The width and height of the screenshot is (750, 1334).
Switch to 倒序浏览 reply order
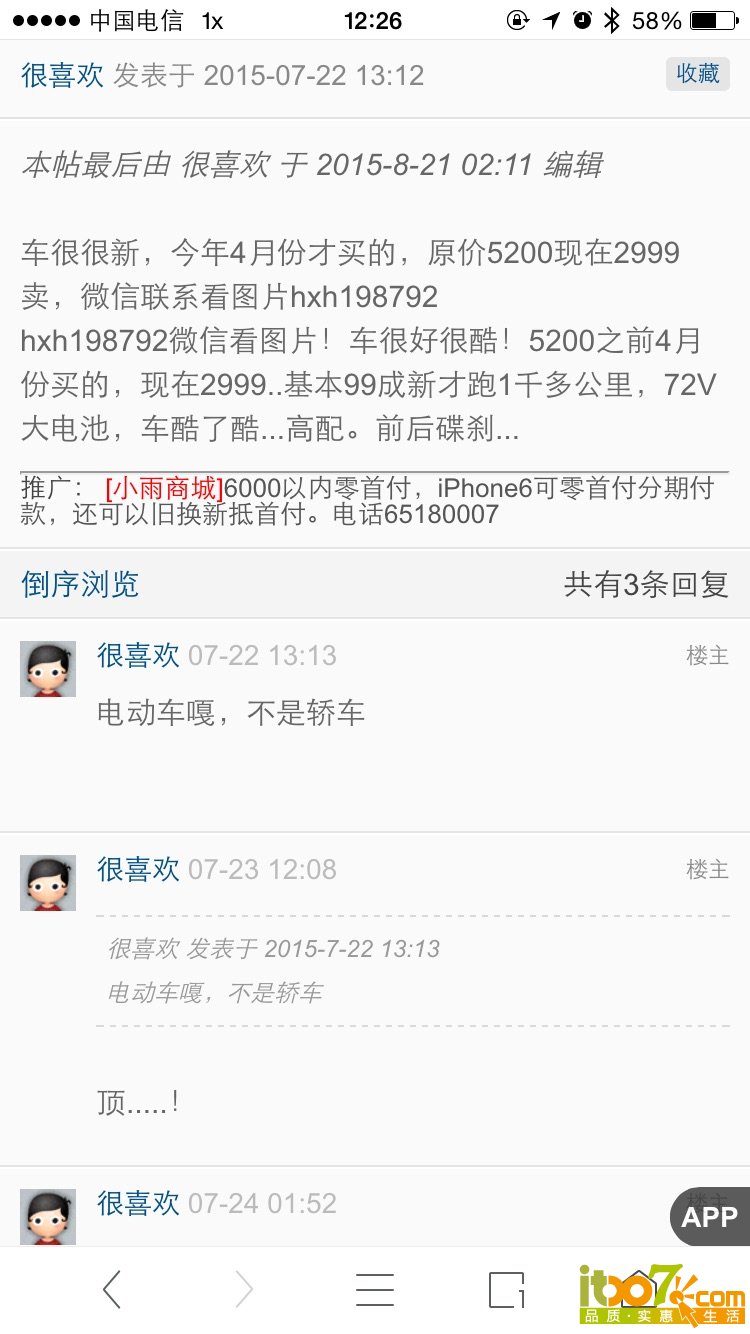click(80, 584)
